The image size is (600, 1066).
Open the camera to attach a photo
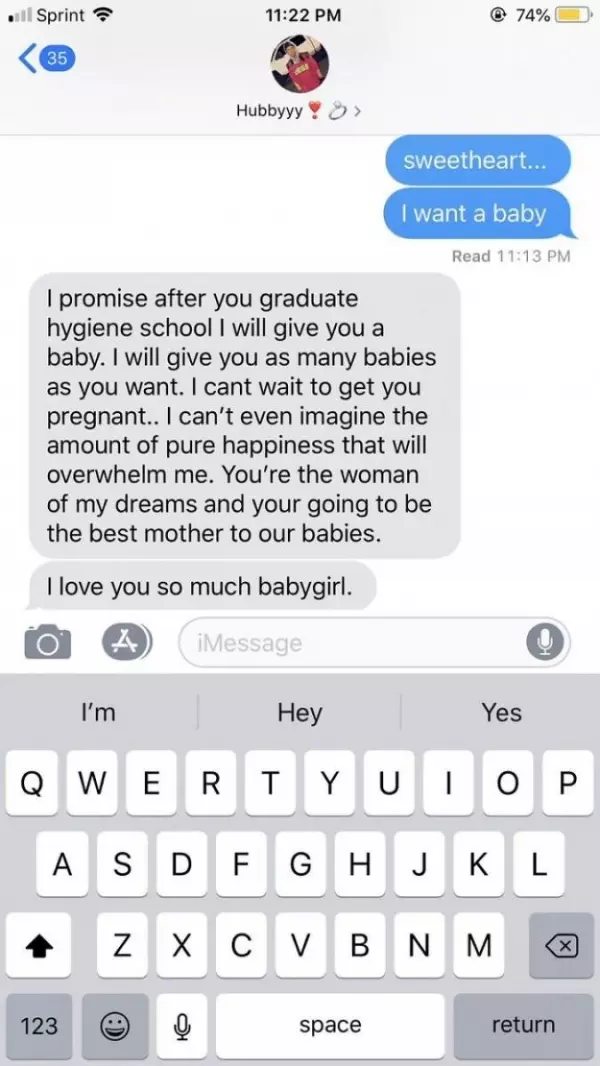[47, 643]
